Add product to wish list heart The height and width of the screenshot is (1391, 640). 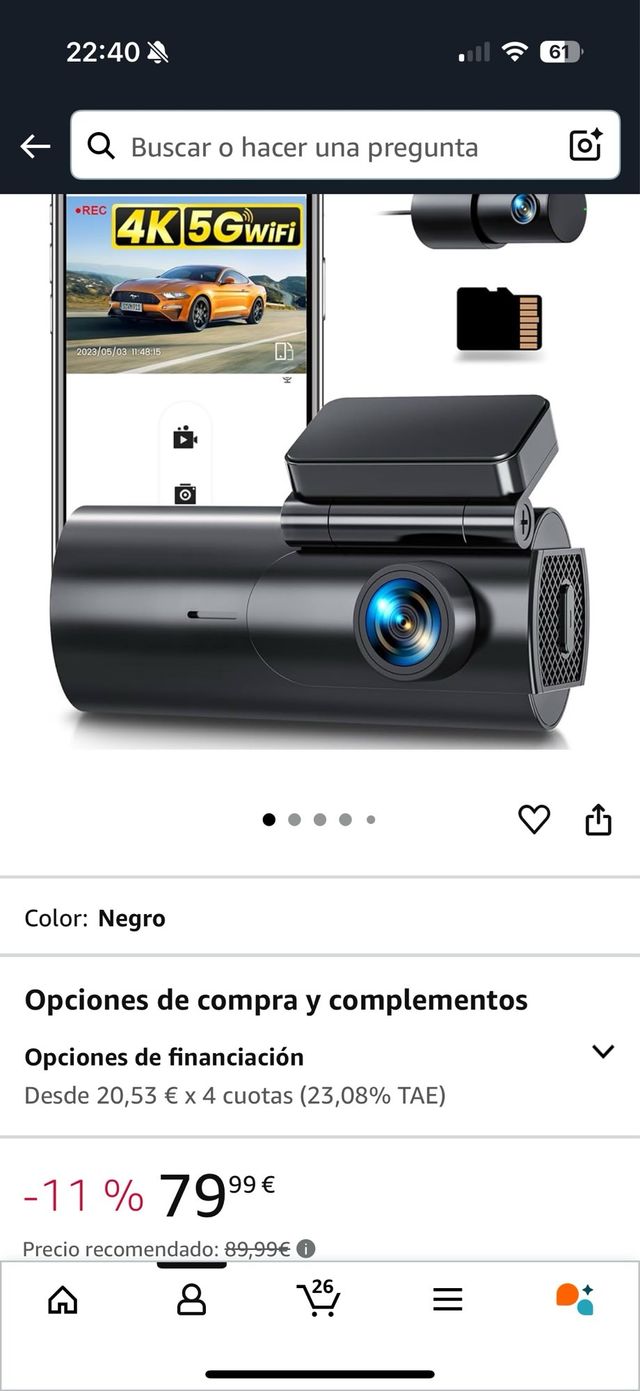click(534, 820)
